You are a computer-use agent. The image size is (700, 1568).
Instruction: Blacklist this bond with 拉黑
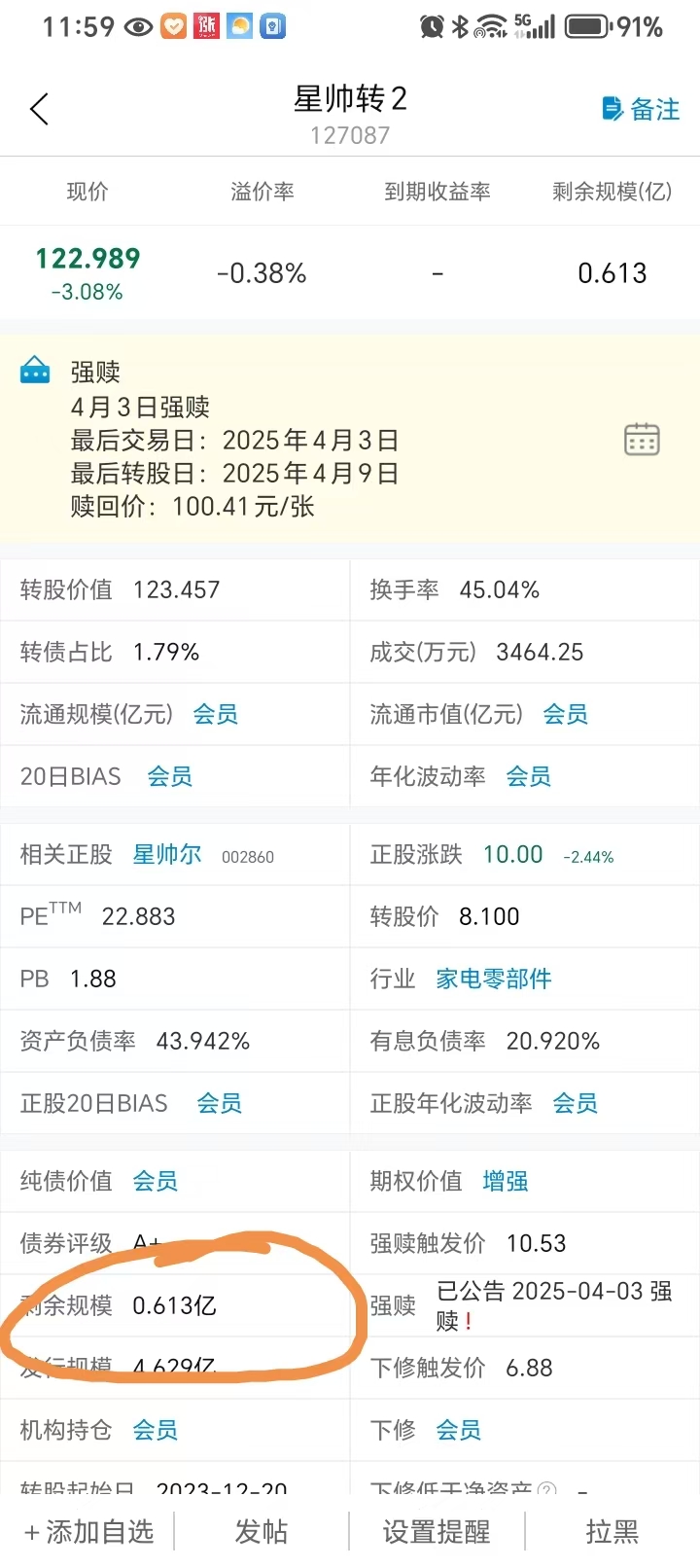tap(612, 1532)
